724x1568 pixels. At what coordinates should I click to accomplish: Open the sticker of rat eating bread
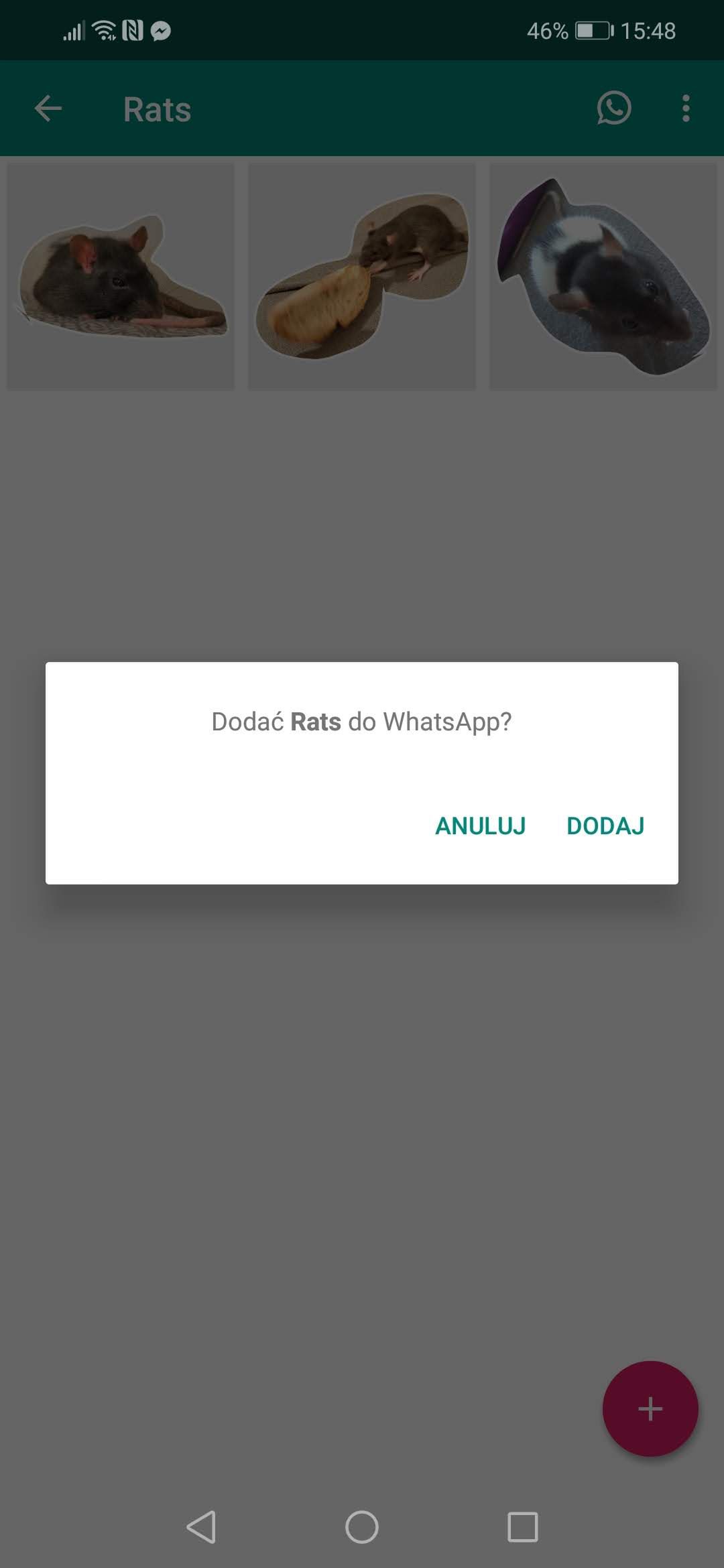[x=362, y=276]
